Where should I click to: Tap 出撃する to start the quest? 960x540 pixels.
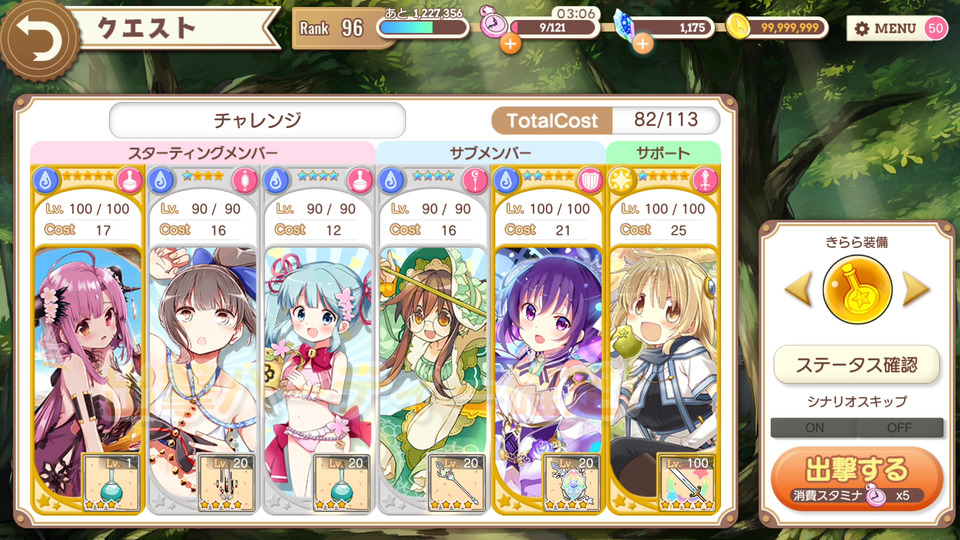856,474
